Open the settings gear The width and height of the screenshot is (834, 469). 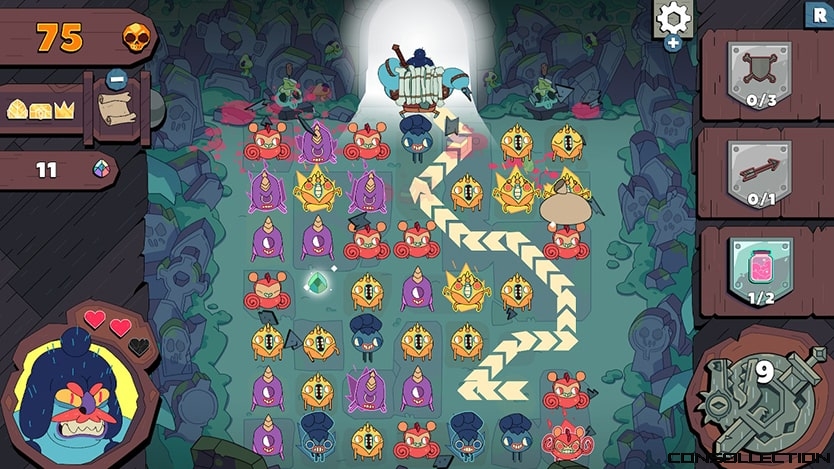coord(673,18)
